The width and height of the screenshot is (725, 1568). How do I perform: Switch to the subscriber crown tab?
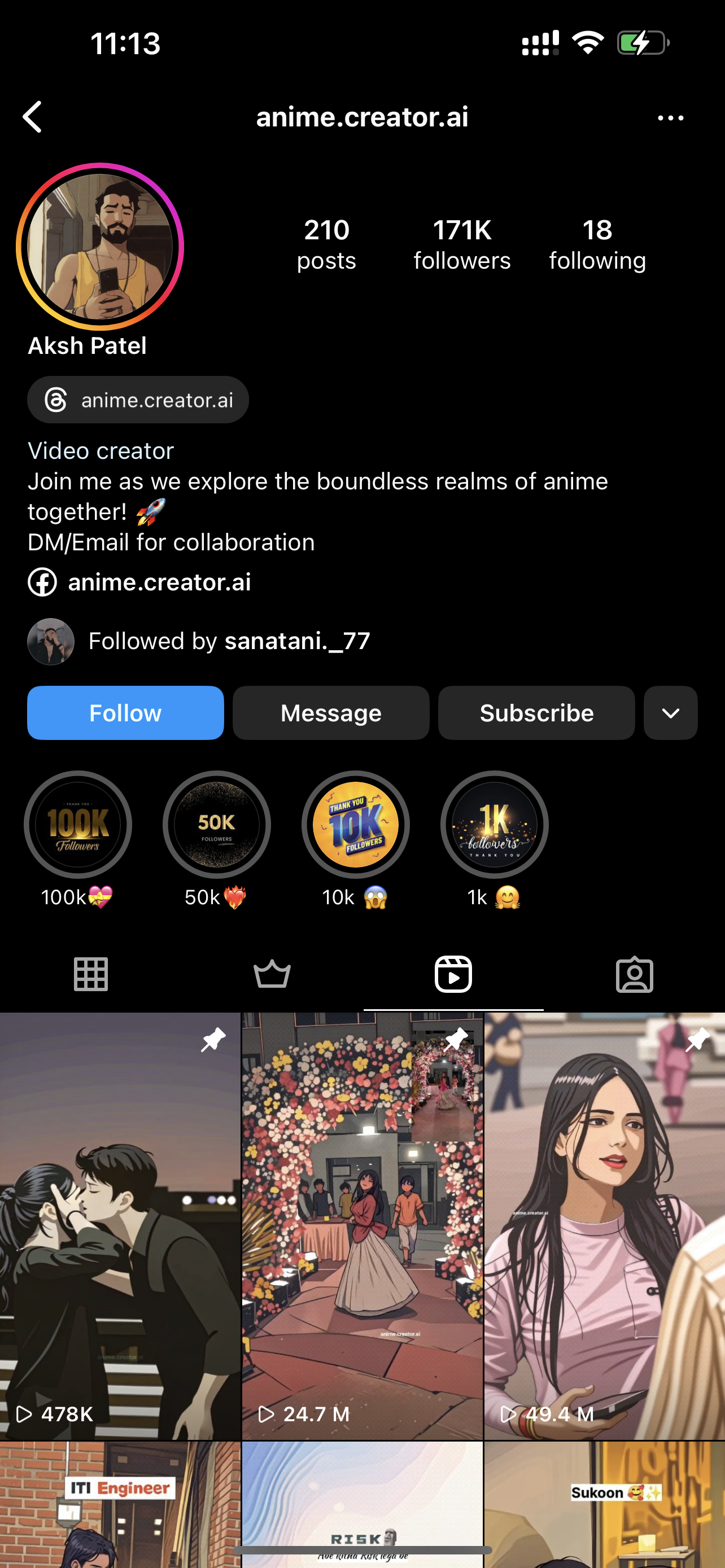click(272, 975)
